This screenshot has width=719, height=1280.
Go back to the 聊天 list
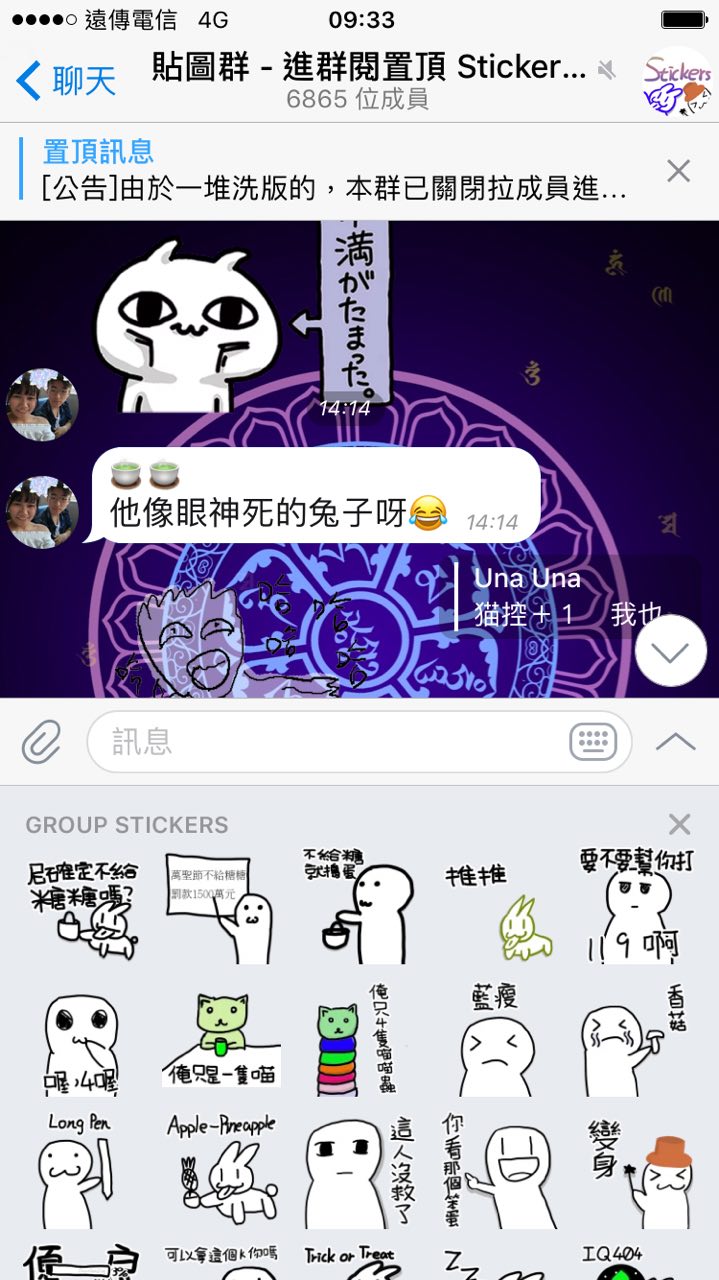tap(66, 80)
